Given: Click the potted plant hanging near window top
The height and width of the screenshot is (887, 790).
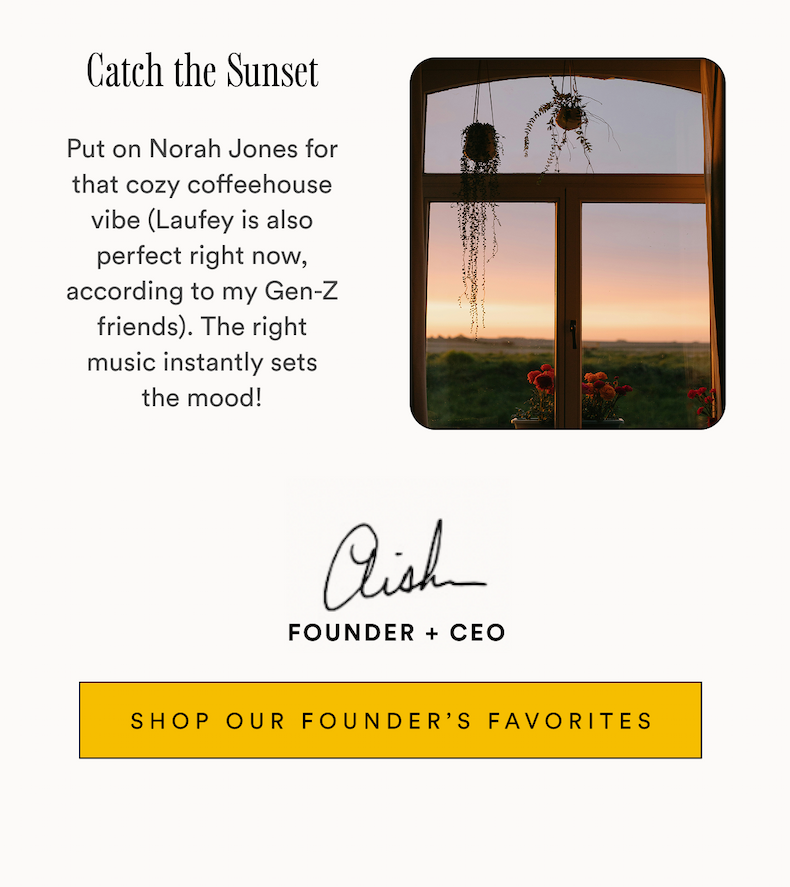Looking at the screenshot, I should [570, 115].
